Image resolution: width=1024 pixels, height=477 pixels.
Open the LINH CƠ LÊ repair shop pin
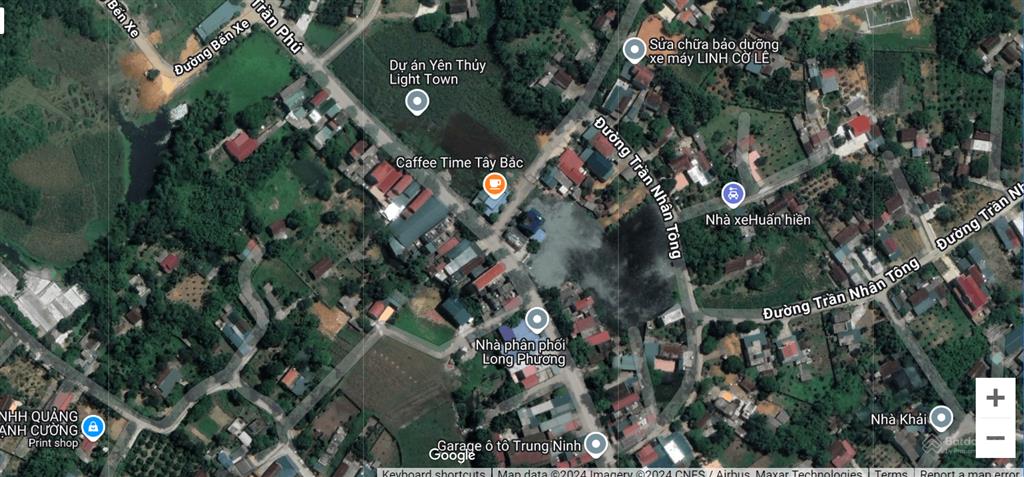pyautogui.click(x=634, y=49)
